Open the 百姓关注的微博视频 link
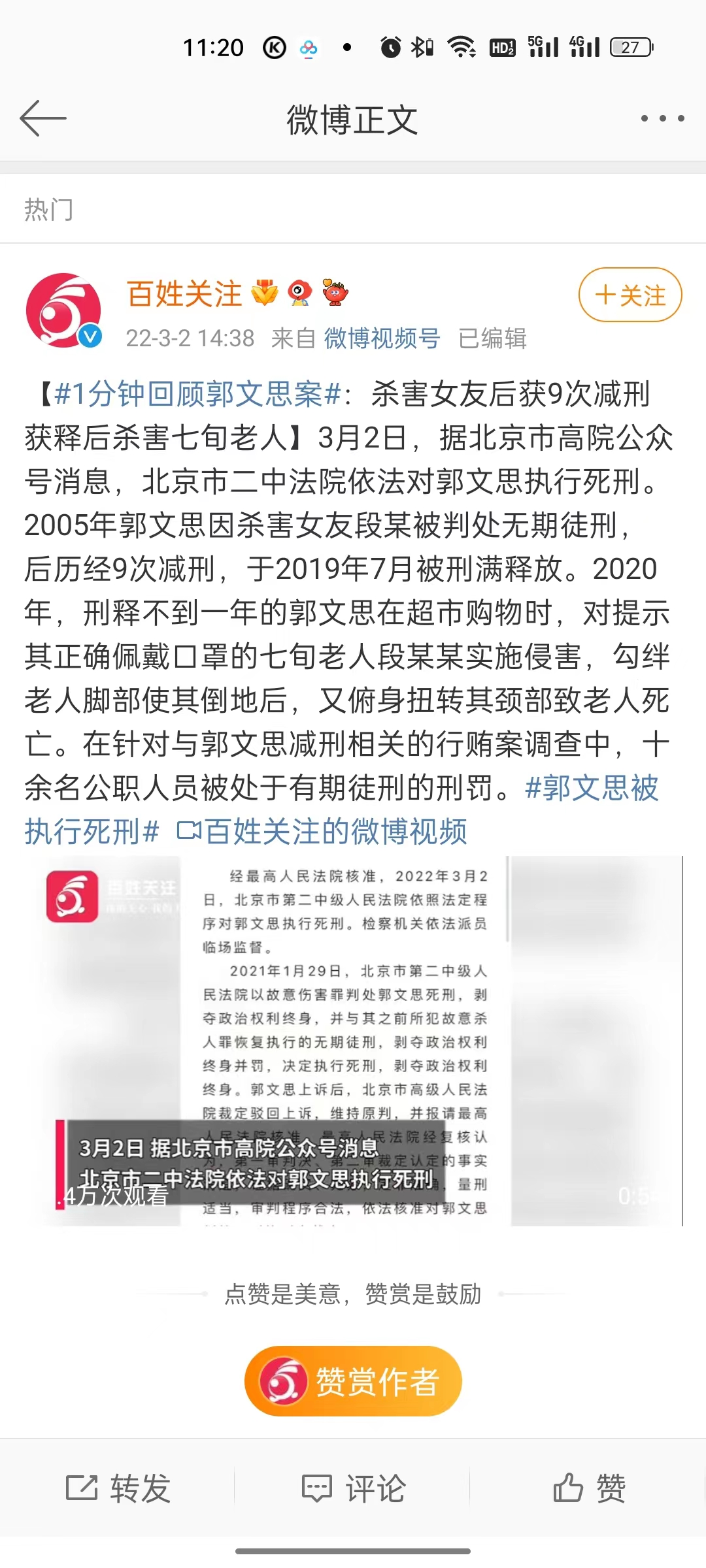The image size is (706, 1568). [323, 832]
